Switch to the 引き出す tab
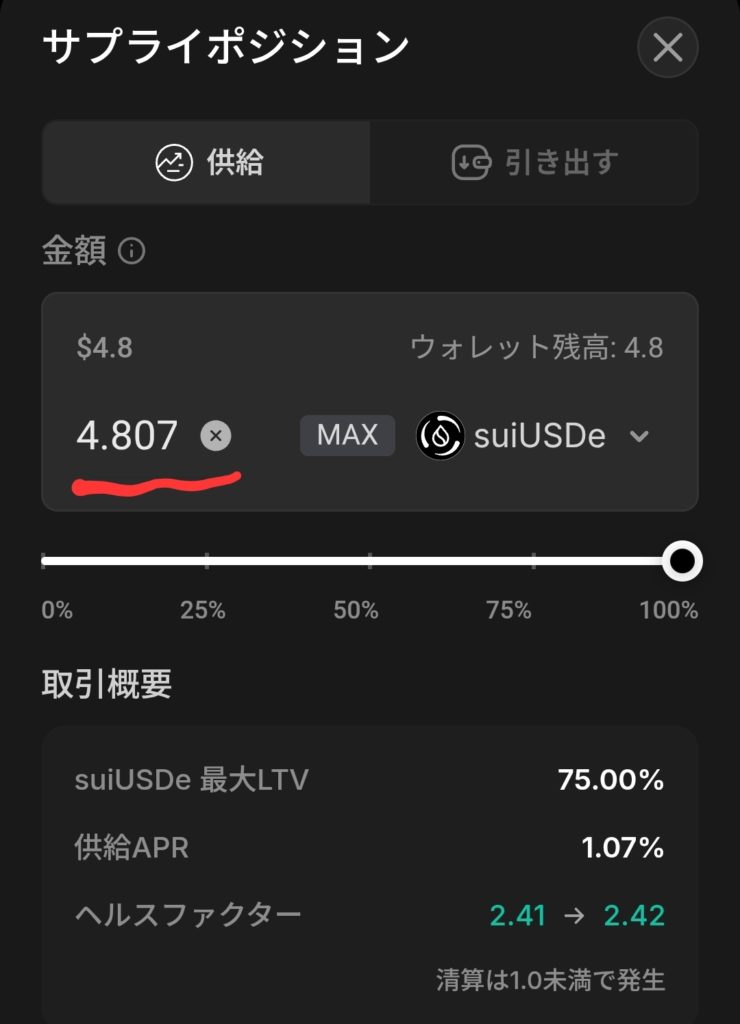 click(x=534, y=162)
